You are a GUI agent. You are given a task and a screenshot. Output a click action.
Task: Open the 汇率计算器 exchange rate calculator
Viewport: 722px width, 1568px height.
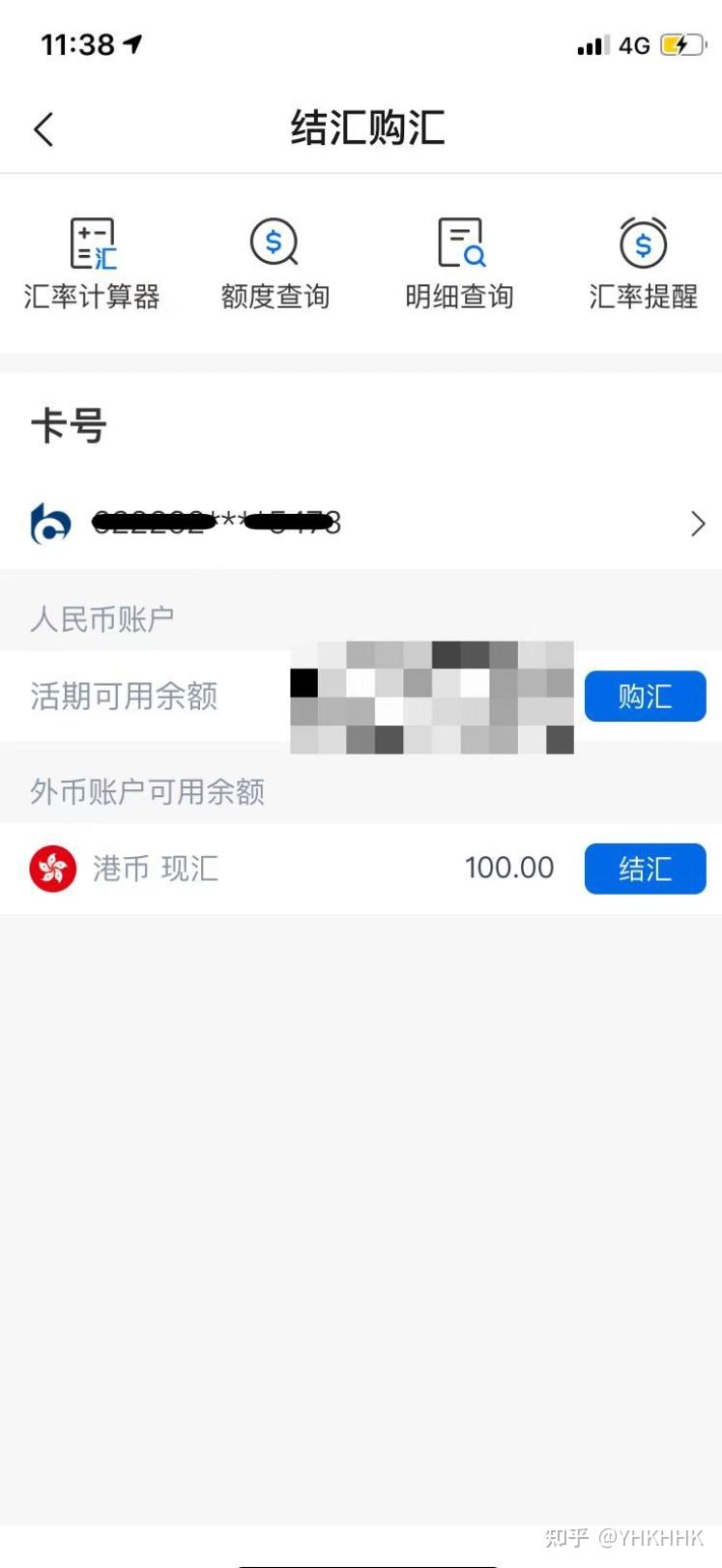(x=93, y=259)
